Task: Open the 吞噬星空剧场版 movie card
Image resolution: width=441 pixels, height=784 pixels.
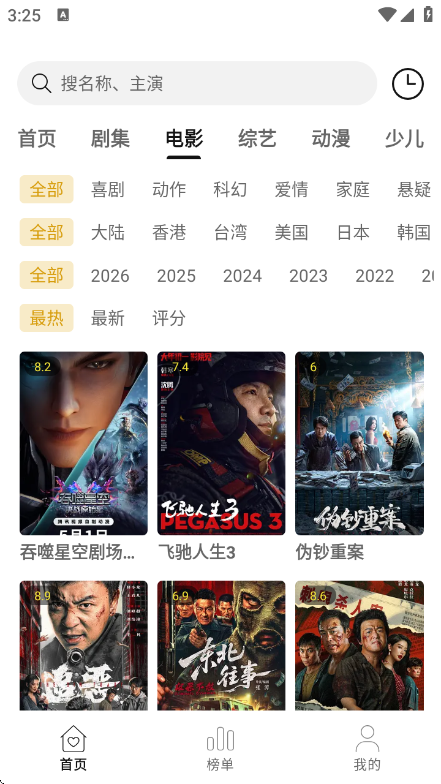Action: point(84,456)
